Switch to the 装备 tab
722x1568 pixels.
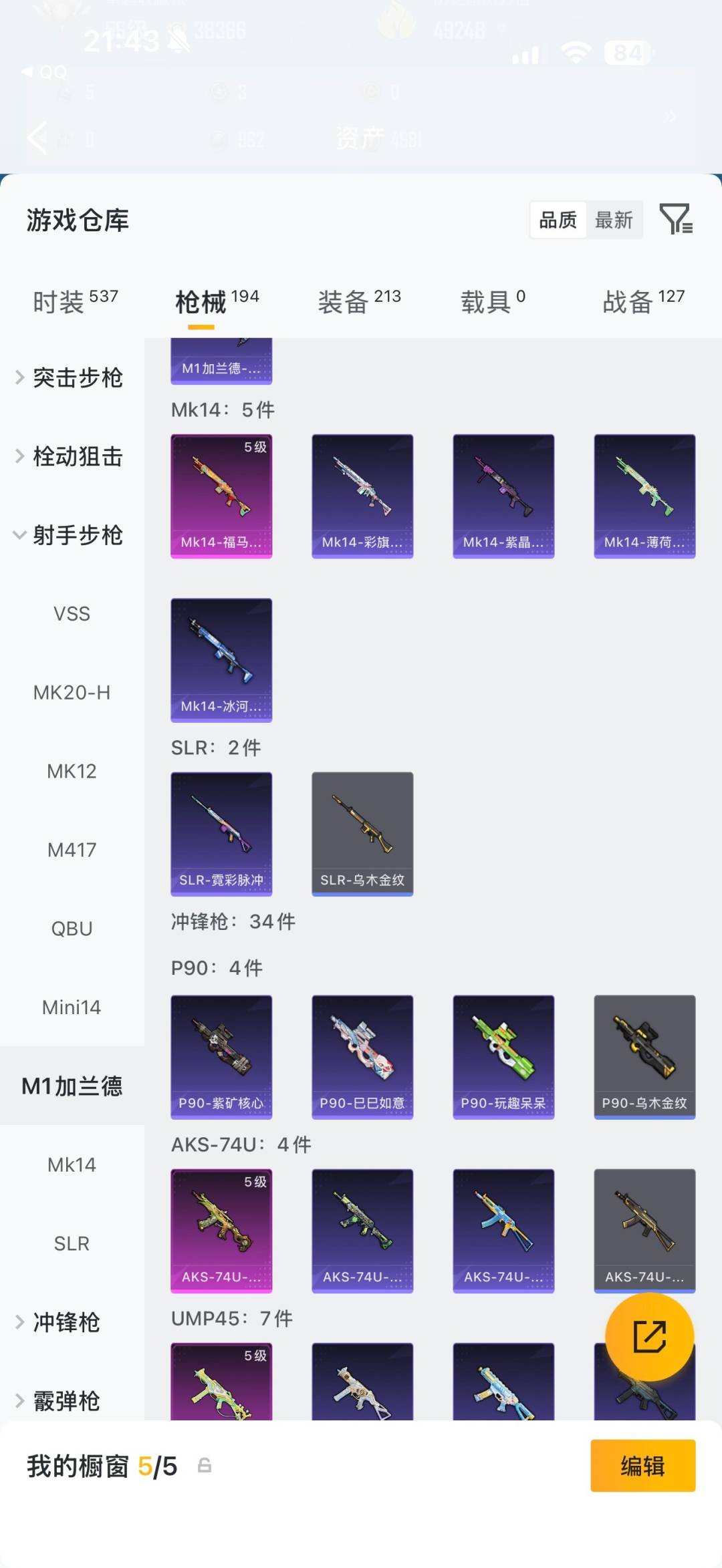point(359,301)
